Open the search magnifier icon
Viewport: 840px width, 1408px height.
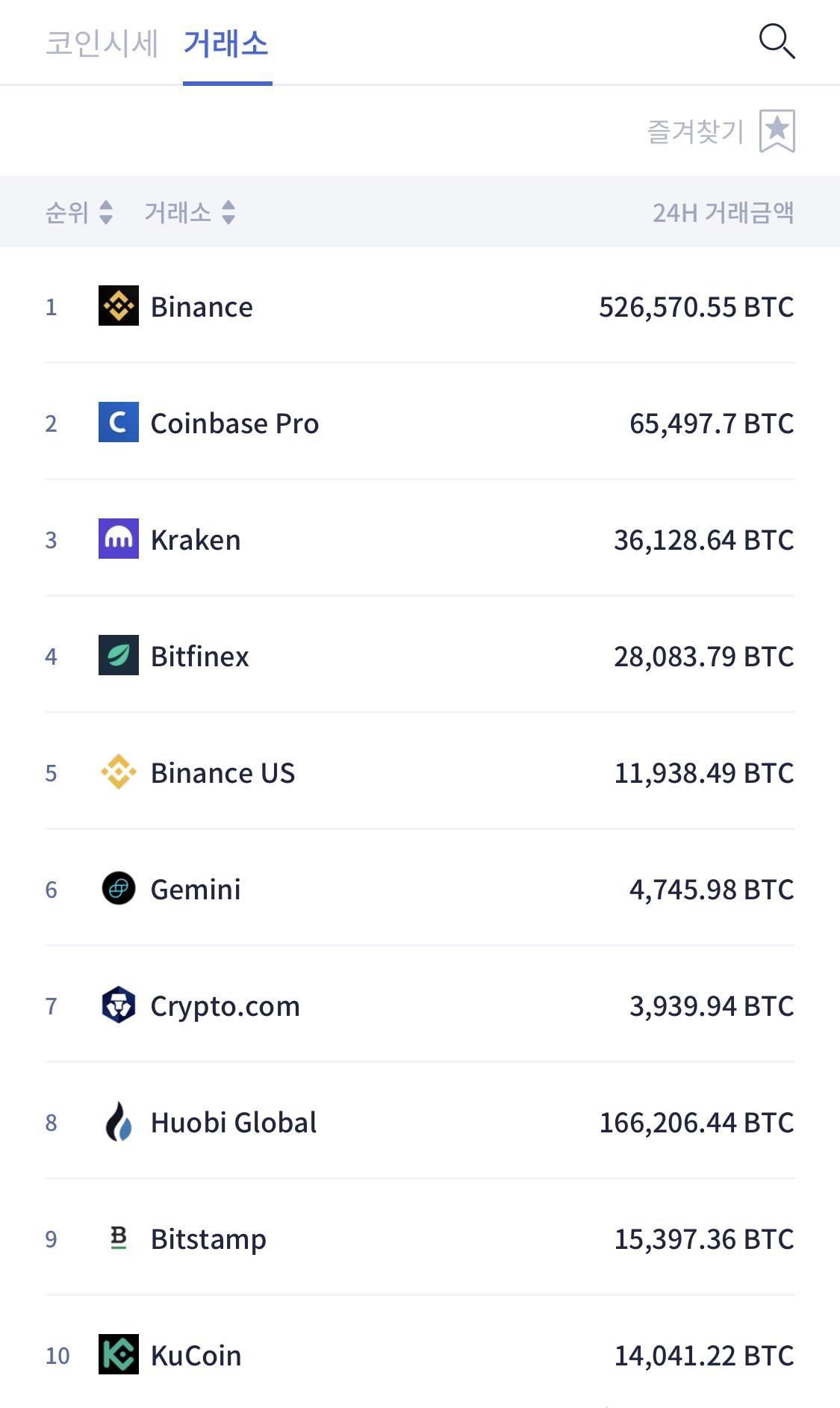[777, 41]
